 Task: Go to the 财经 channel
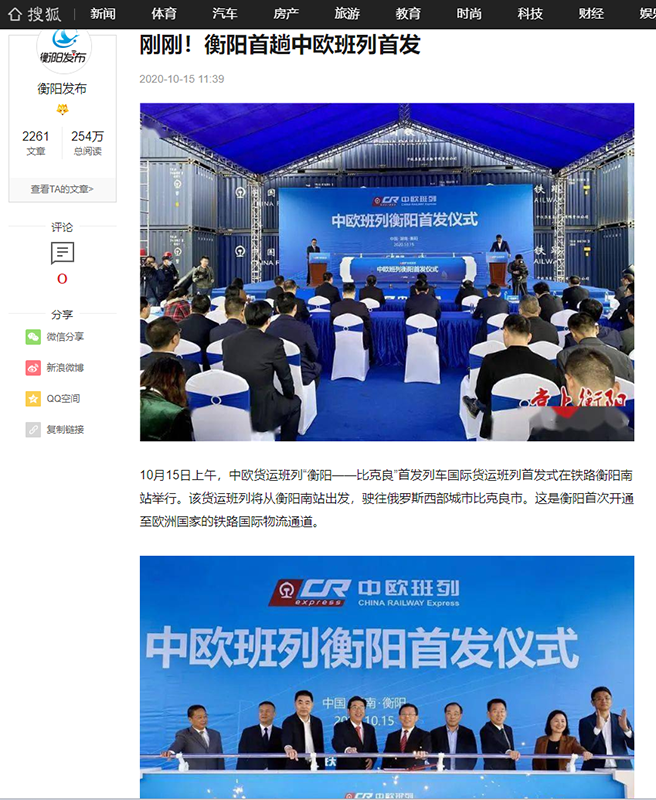point(591,14)
